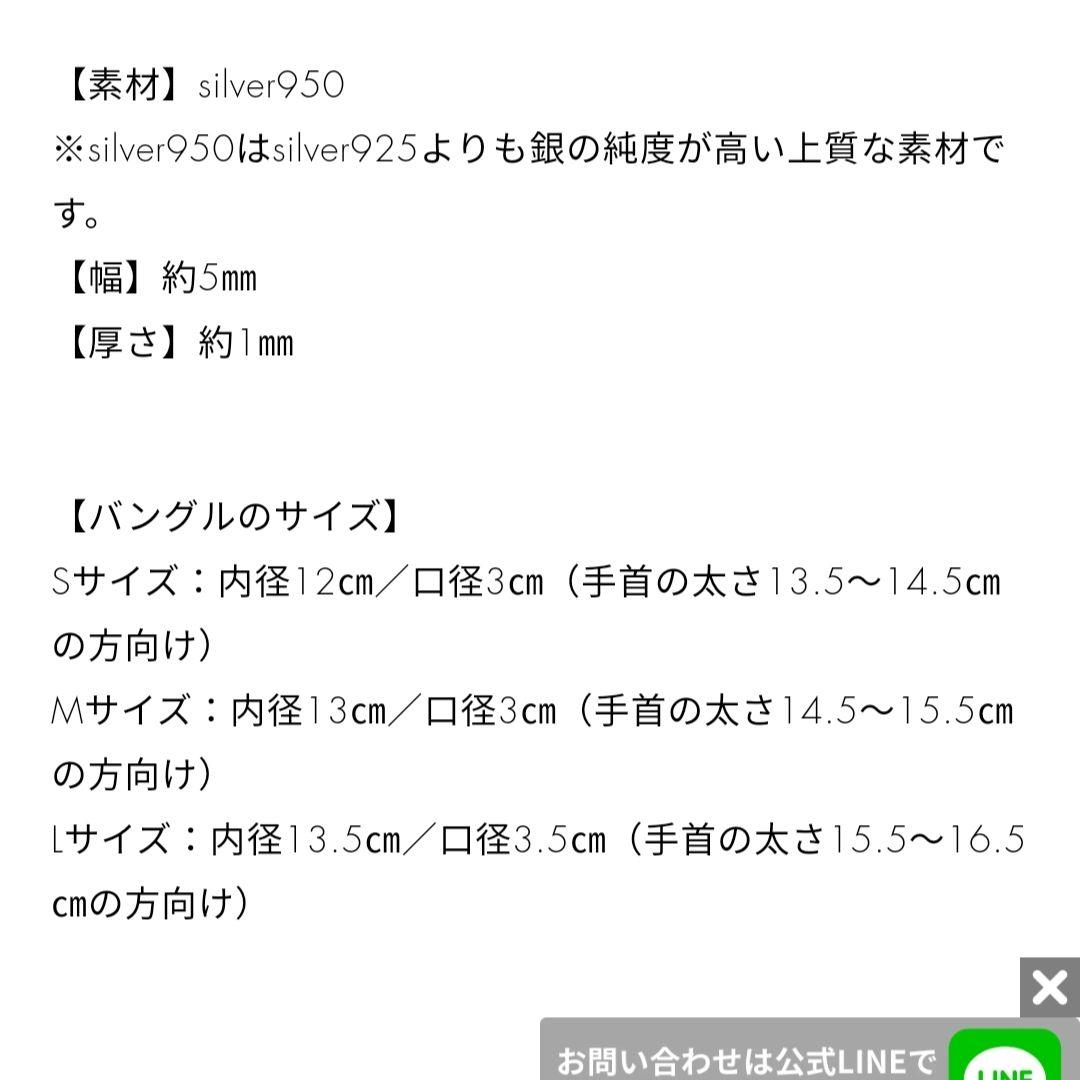Dismiss the LINE inquiry banner
This screenshot has height=1080, width=1080.
pos(1049,988)
